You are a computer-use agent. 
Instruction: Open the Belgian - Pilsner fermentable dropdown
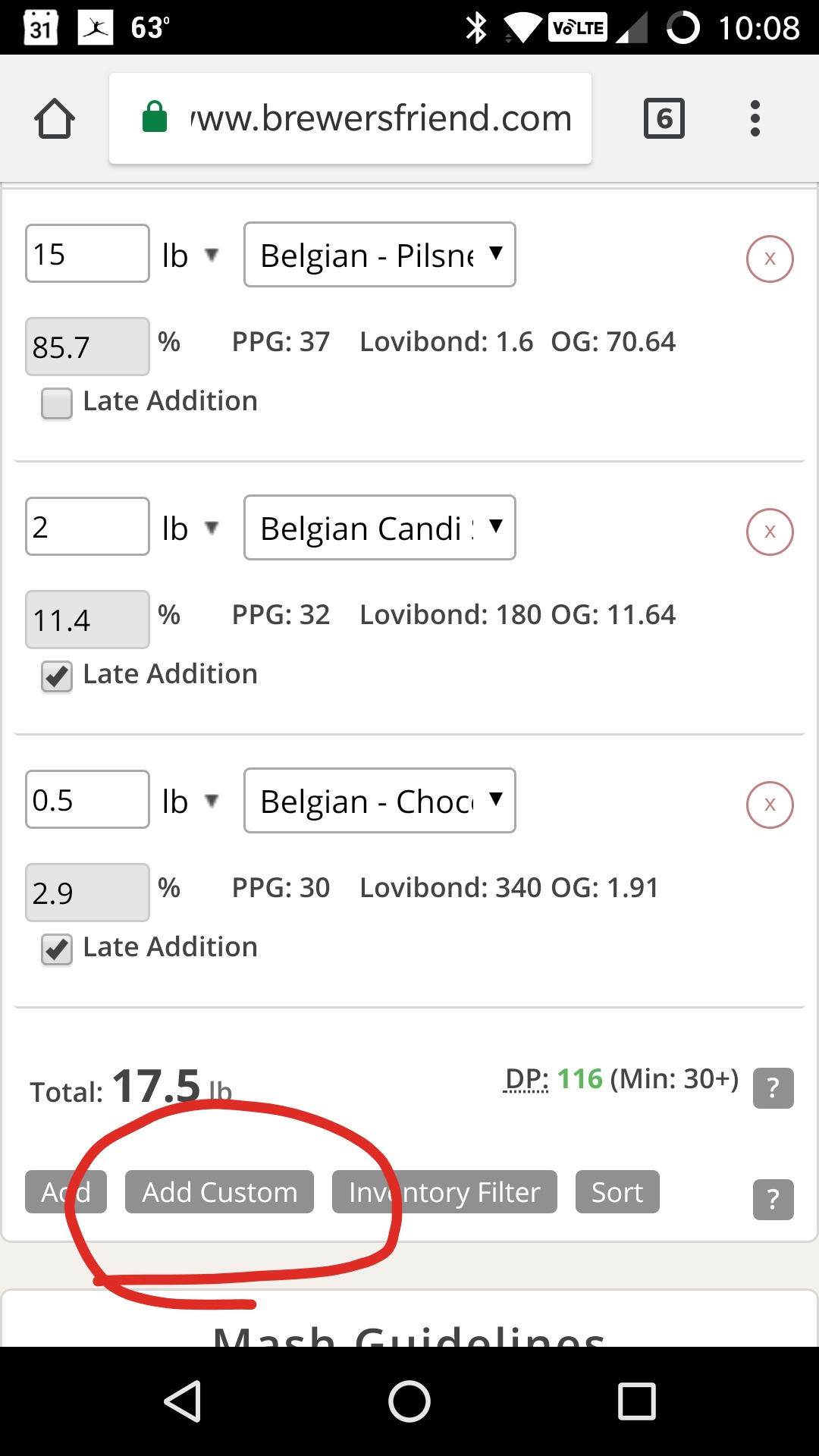(380, 255)
